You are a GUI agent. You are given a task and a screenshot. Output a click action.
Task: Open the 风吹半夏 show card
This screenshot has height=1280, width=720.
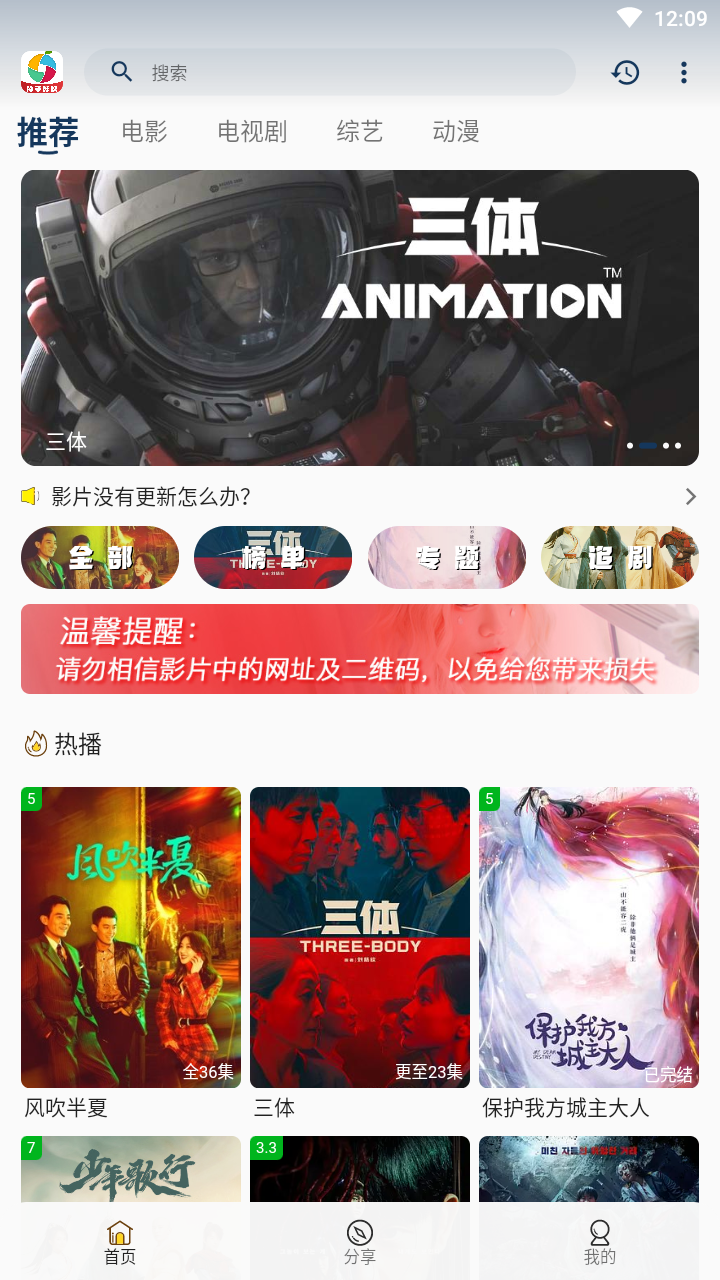(131, 953)
